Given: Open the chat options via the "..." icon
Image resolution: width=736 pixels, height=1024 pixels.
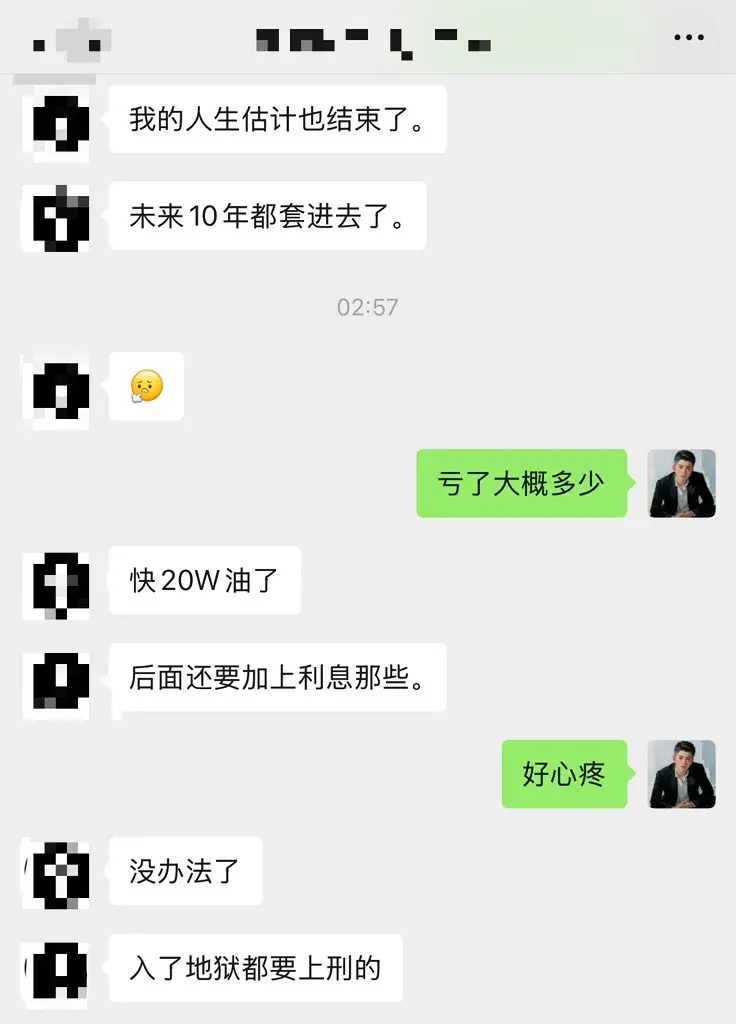Looking at the screenshot, I should [x=688, y=38].
